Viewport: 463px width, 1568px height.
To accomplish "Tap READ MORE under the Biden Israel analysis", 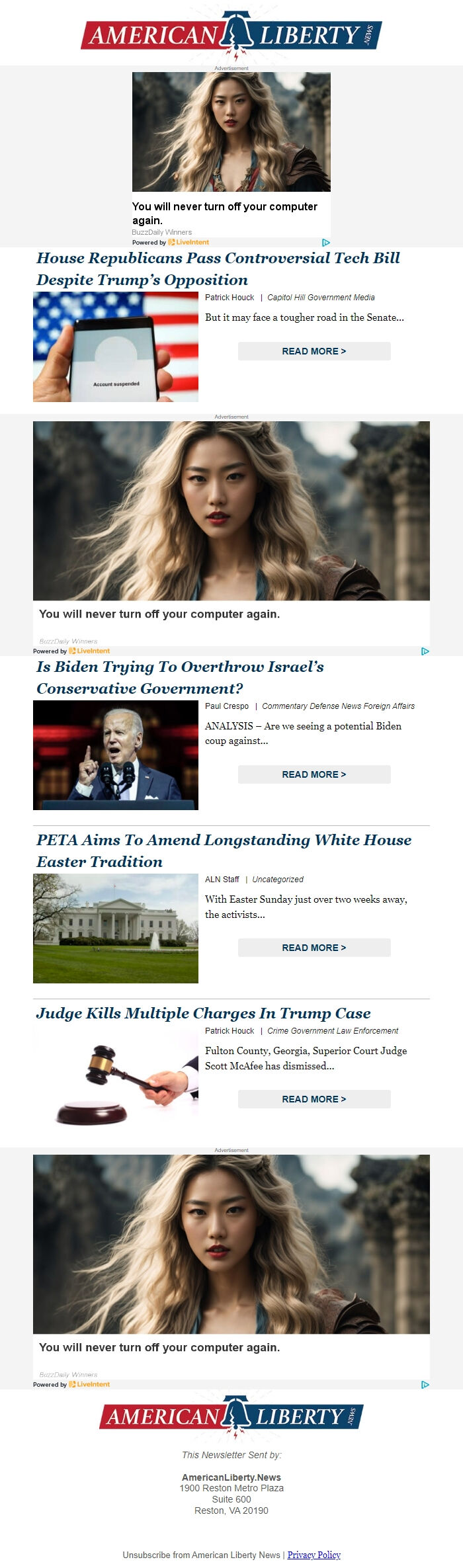I will click(314, 774).
